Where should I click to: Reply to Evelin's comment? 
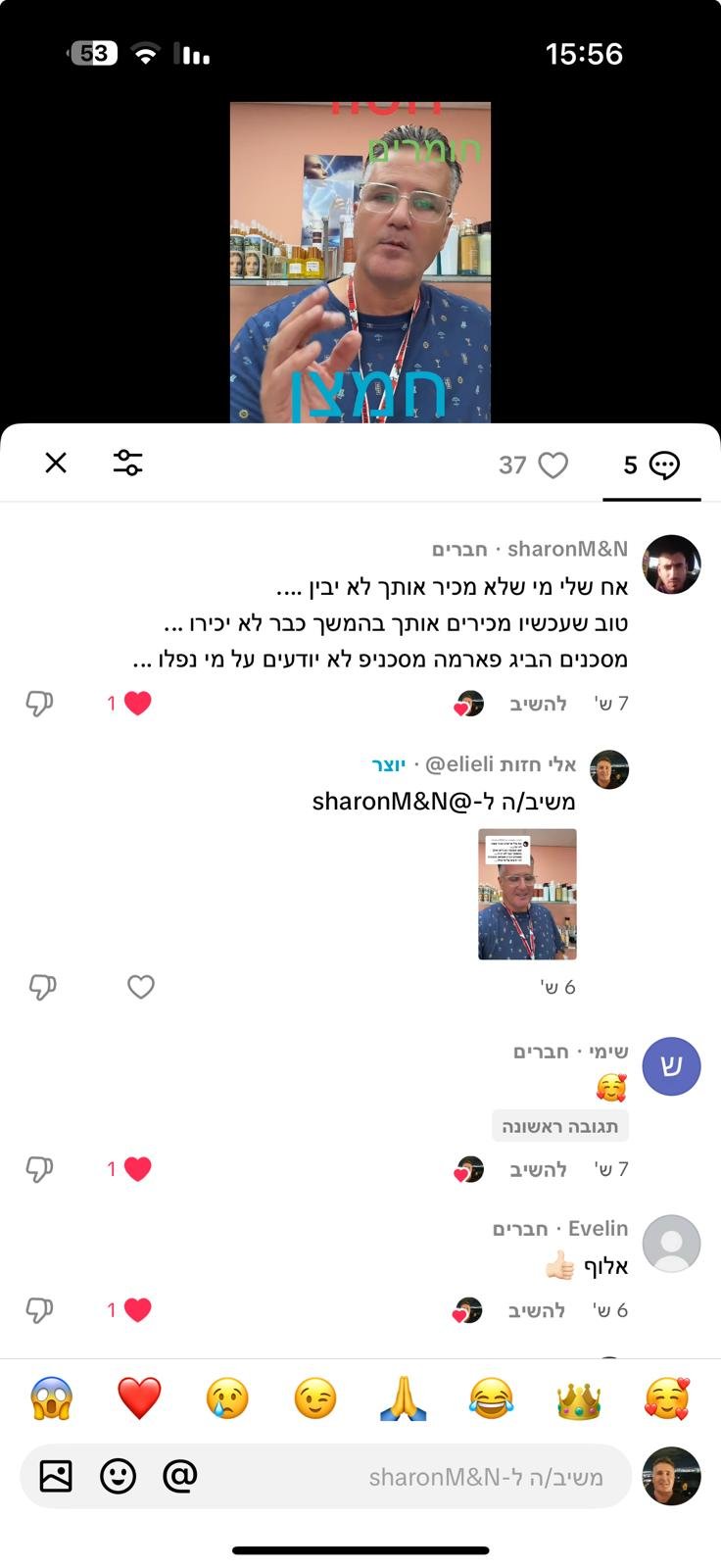click(537, 1310)
